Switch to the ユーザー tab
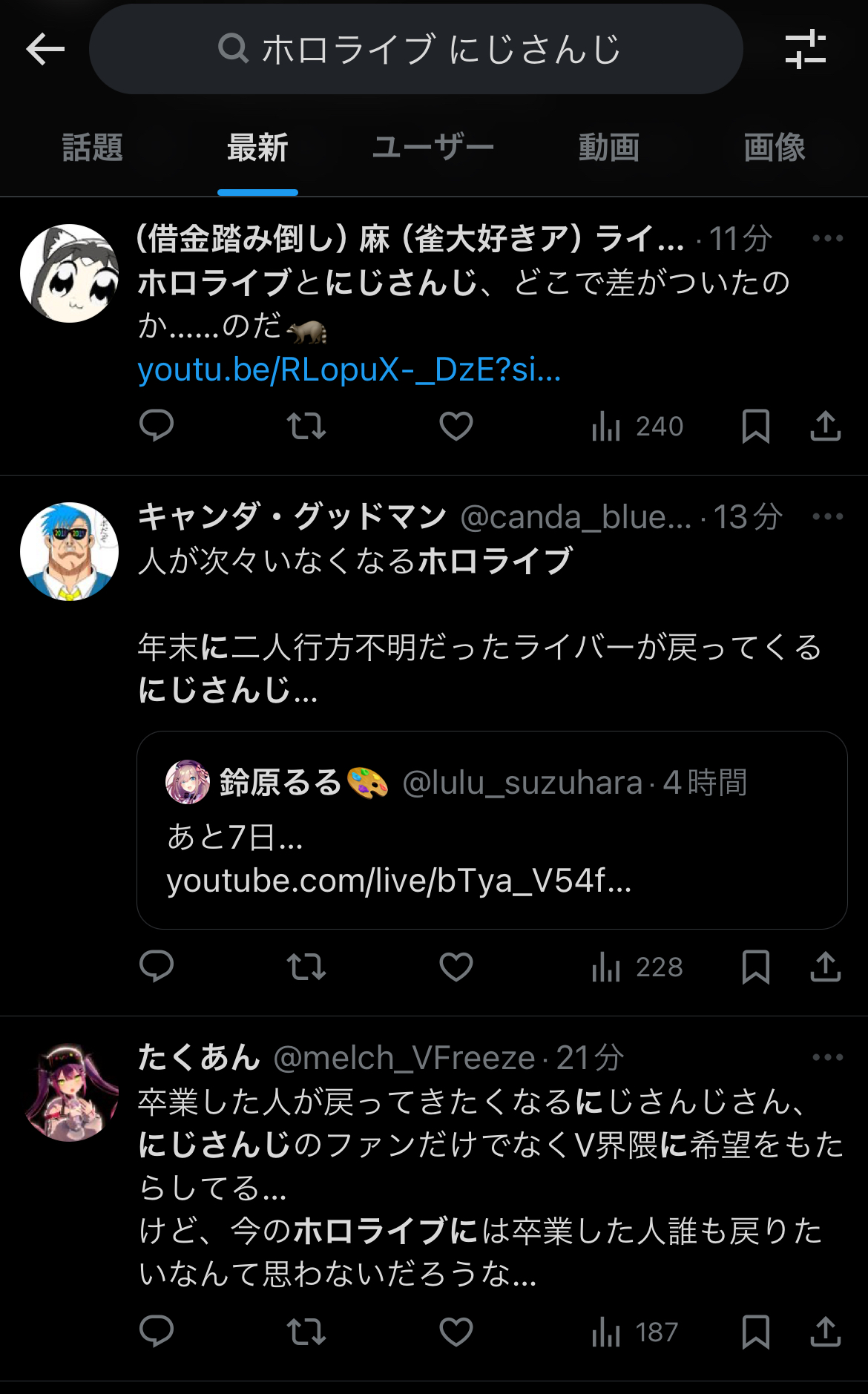868x1394 pixels. [x=433, y=148]
